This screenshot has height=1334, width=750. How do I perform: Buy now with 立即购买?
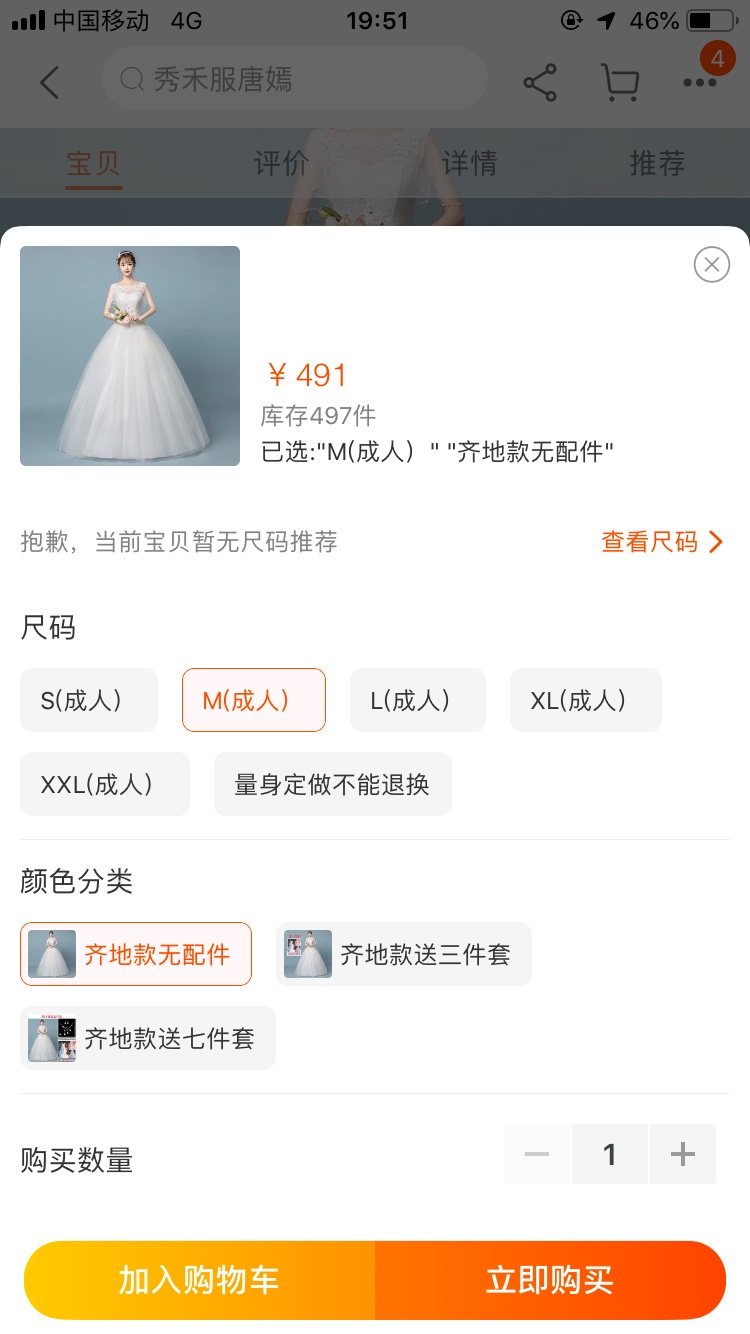tap(550, 1280)
